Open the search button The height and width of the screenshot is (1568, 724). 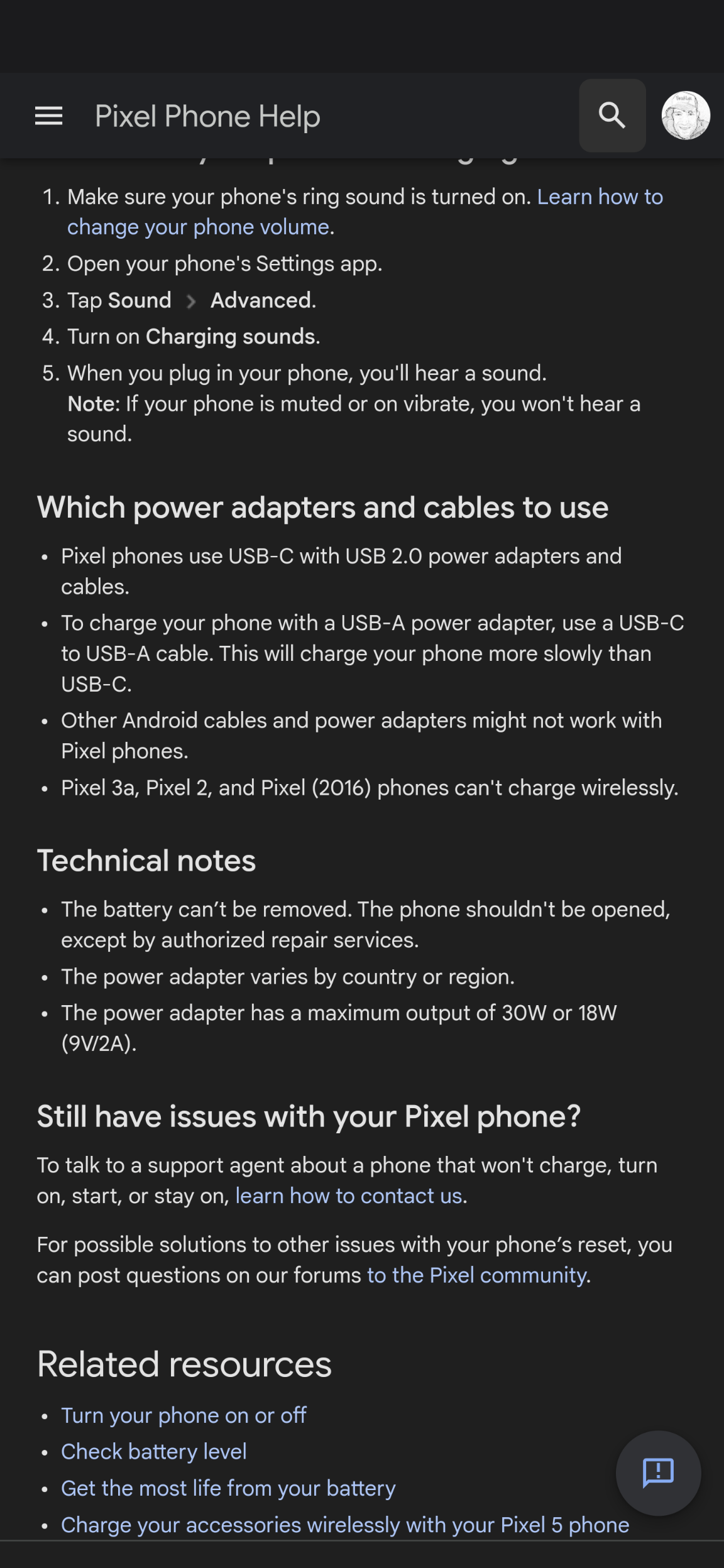coord(612,116)
